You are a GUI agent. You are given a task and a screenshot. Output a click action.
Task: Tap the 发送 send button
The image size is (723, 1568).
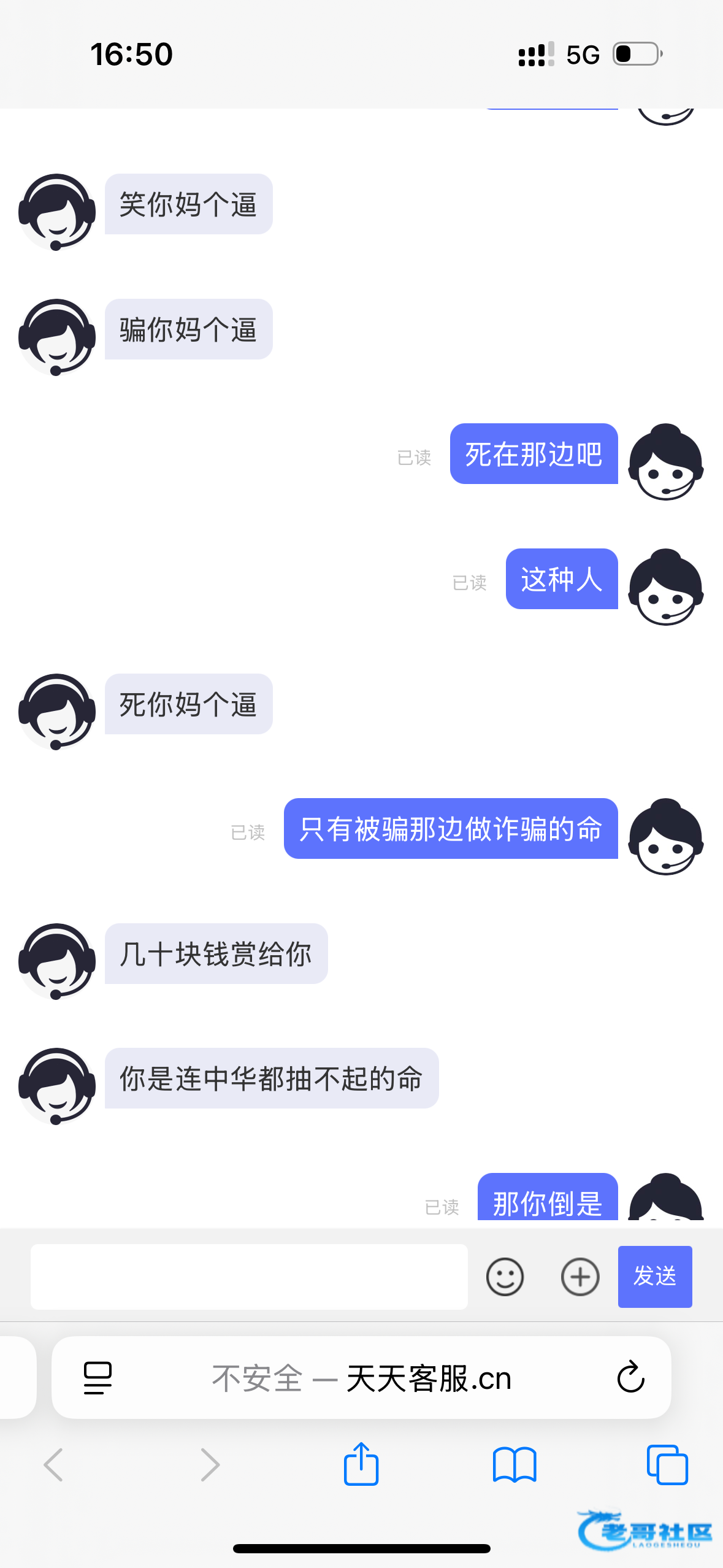coord(654,1277)
